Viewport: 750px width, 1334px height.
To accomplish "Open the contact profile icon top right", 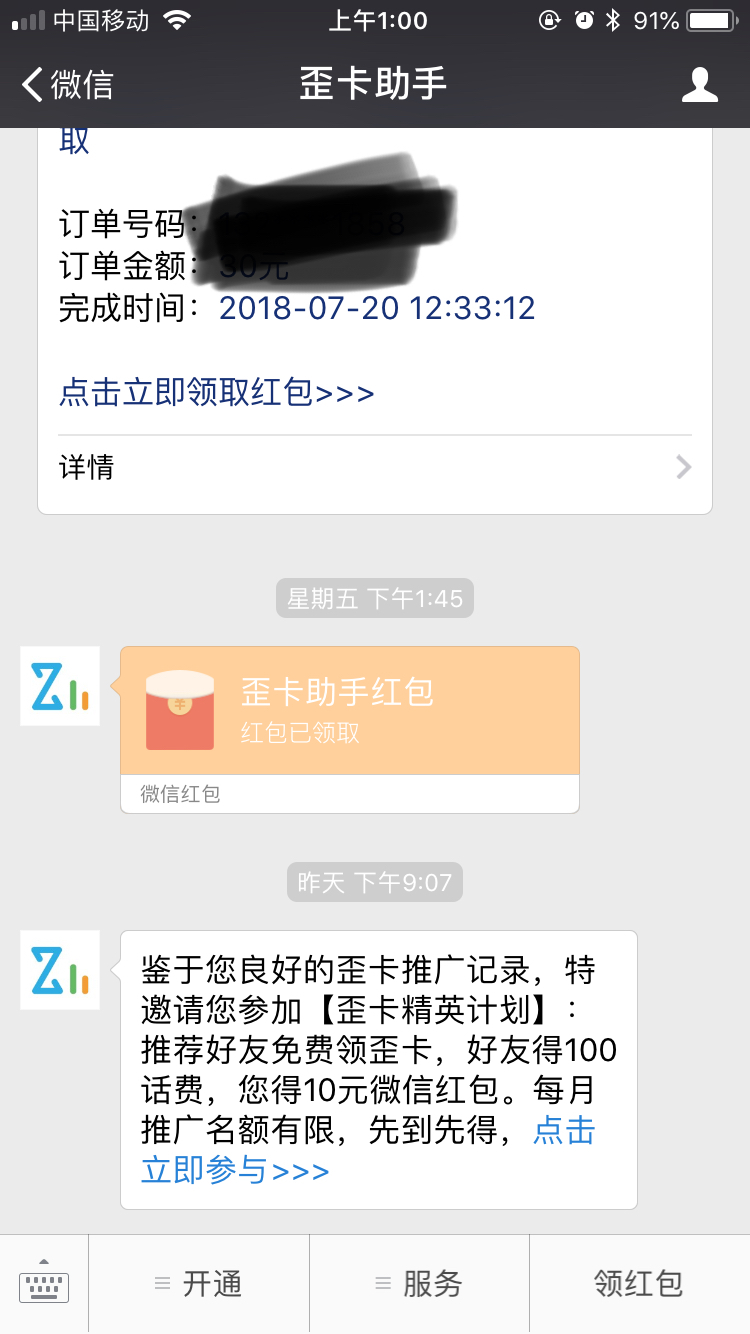I will (x=701, y=85).
